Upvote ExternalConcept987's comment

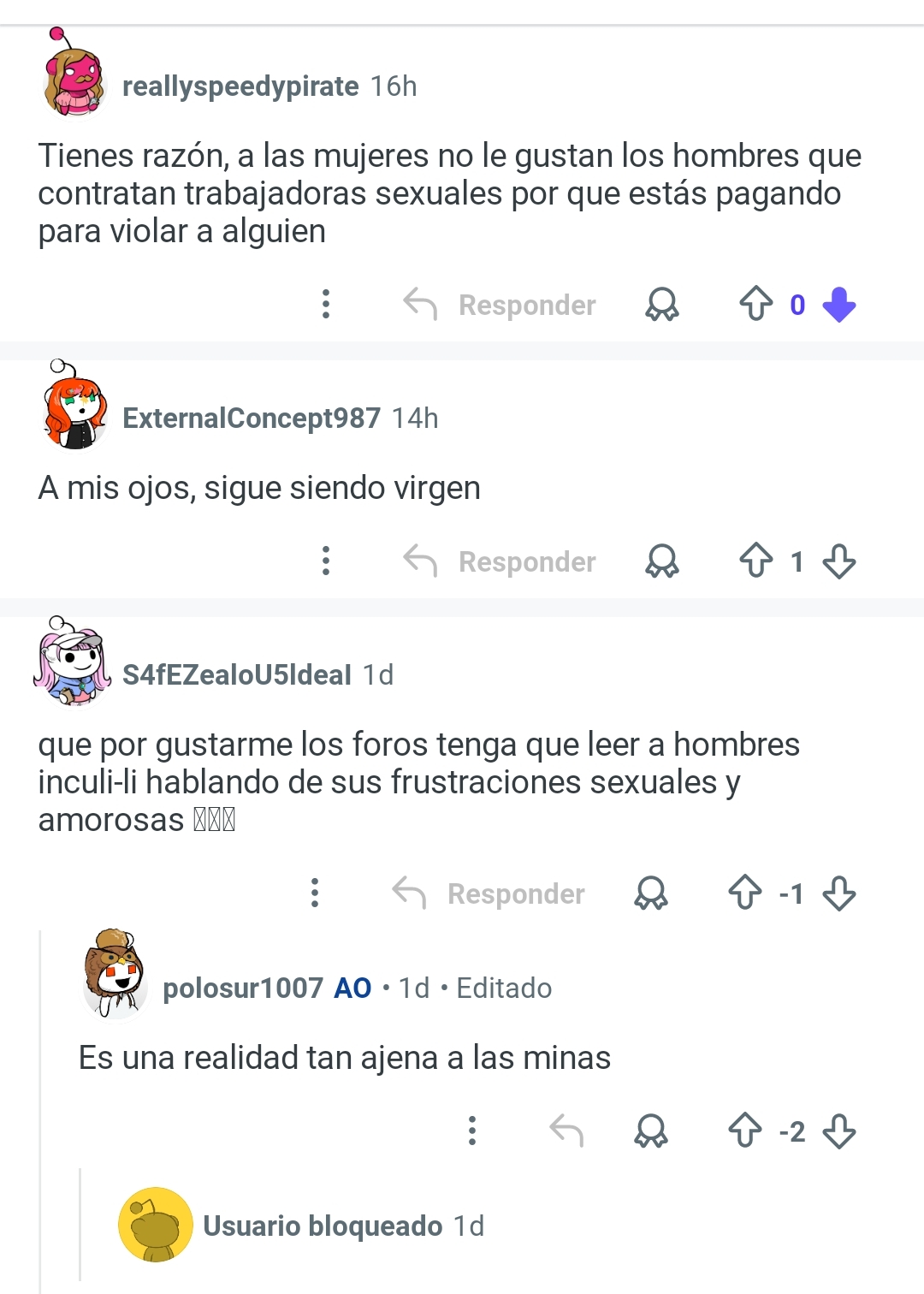coord(755,561)
